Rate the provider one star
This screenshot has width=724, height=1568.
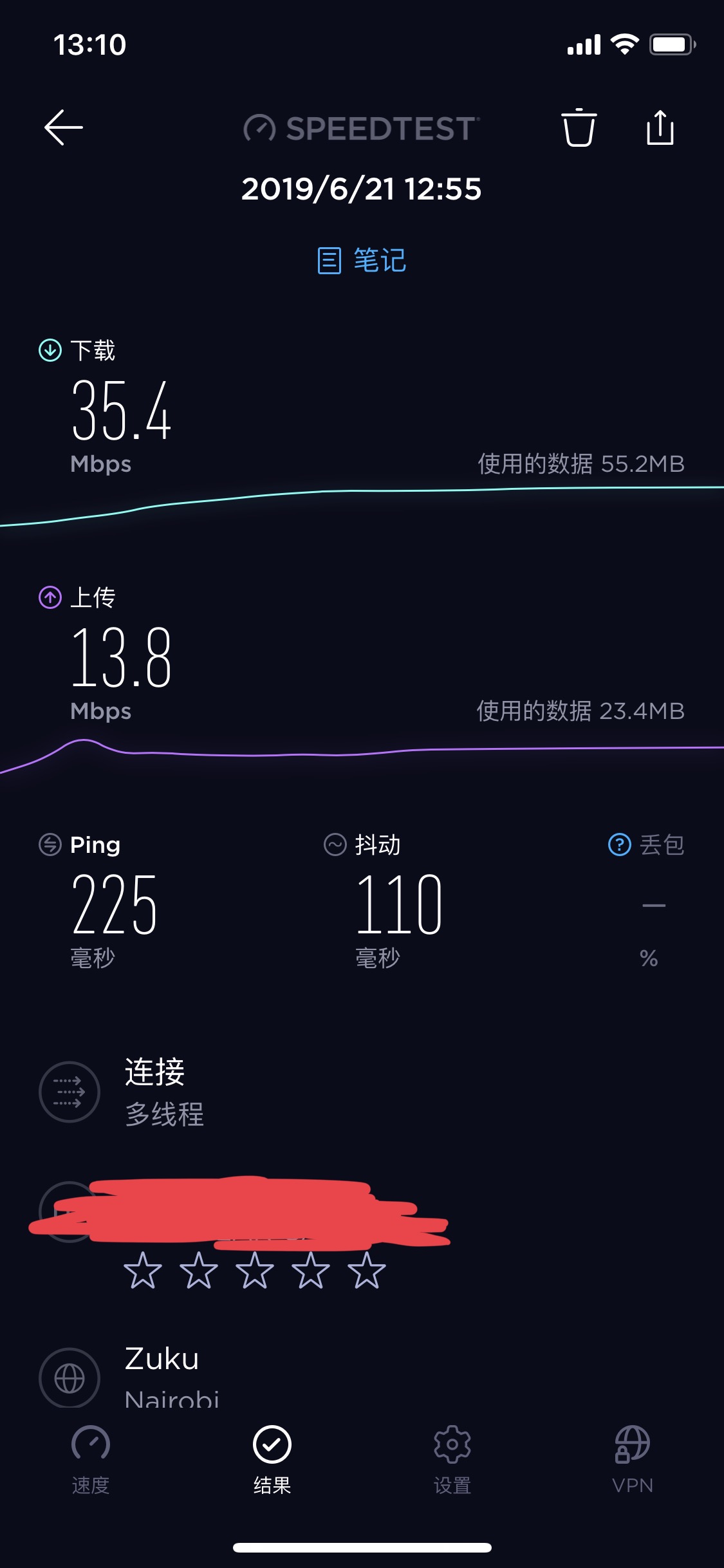[142, 1271]
